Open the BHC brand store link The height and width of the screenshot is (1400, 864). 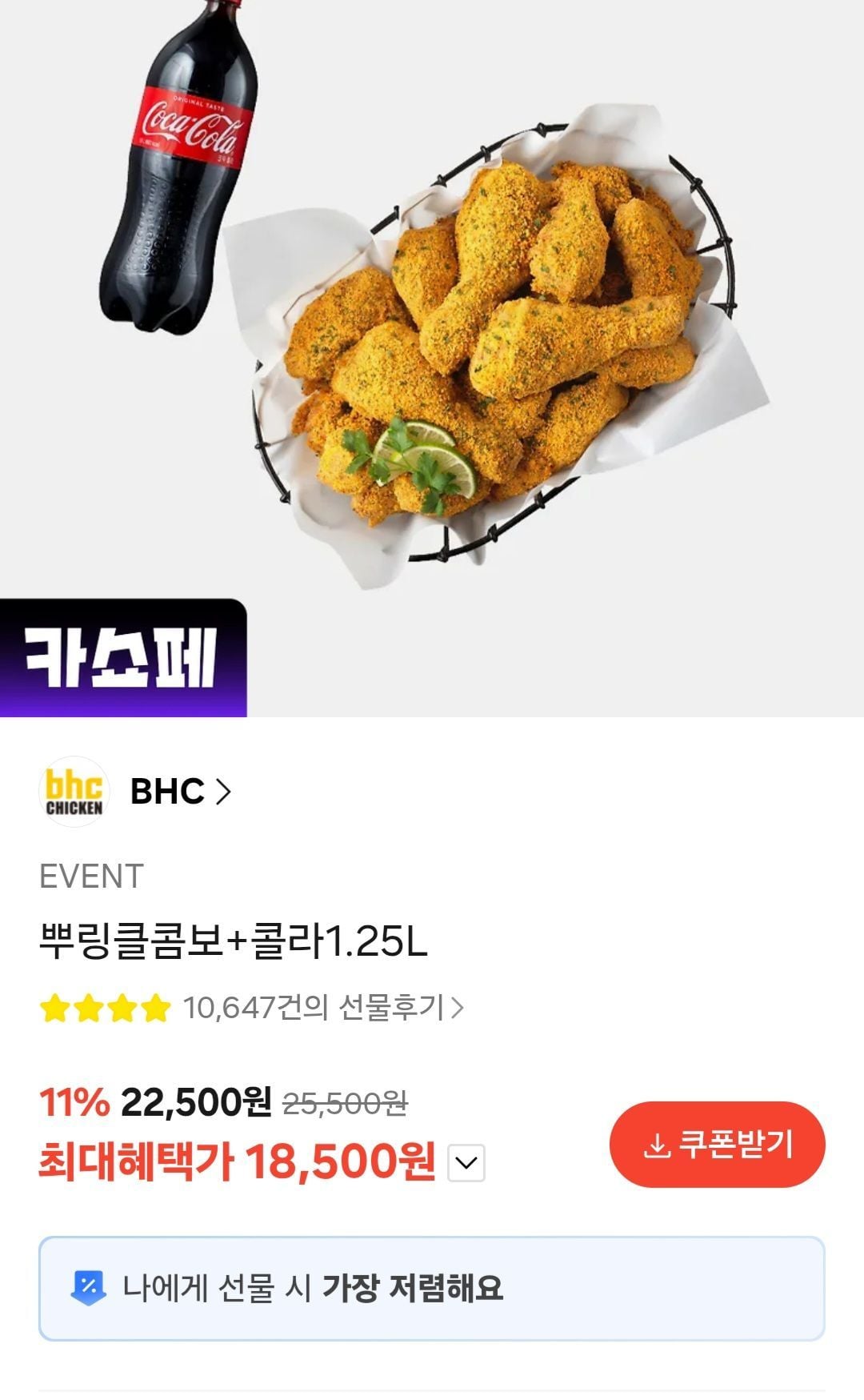[x=179, y=792]
